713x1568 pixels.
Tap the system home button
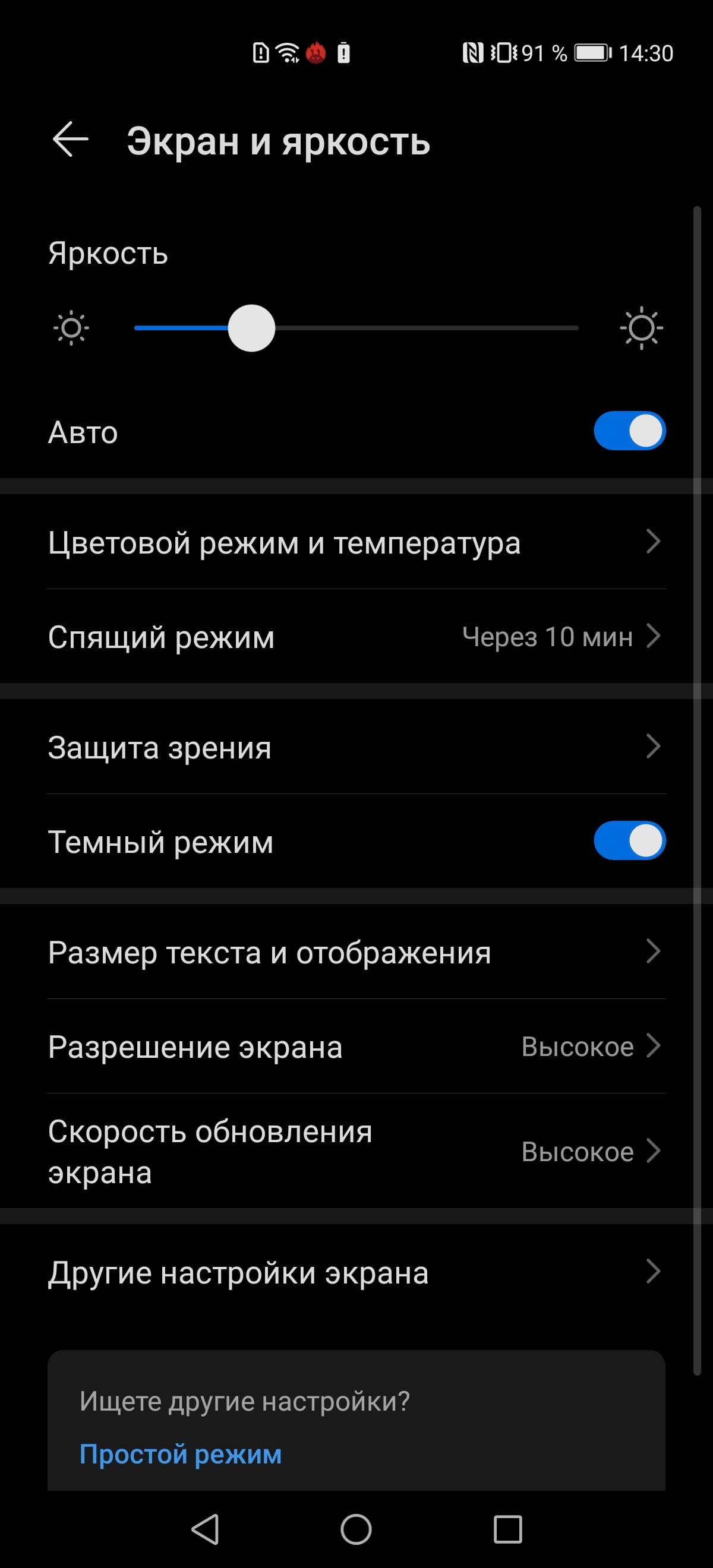click(x=356, y=1529)
